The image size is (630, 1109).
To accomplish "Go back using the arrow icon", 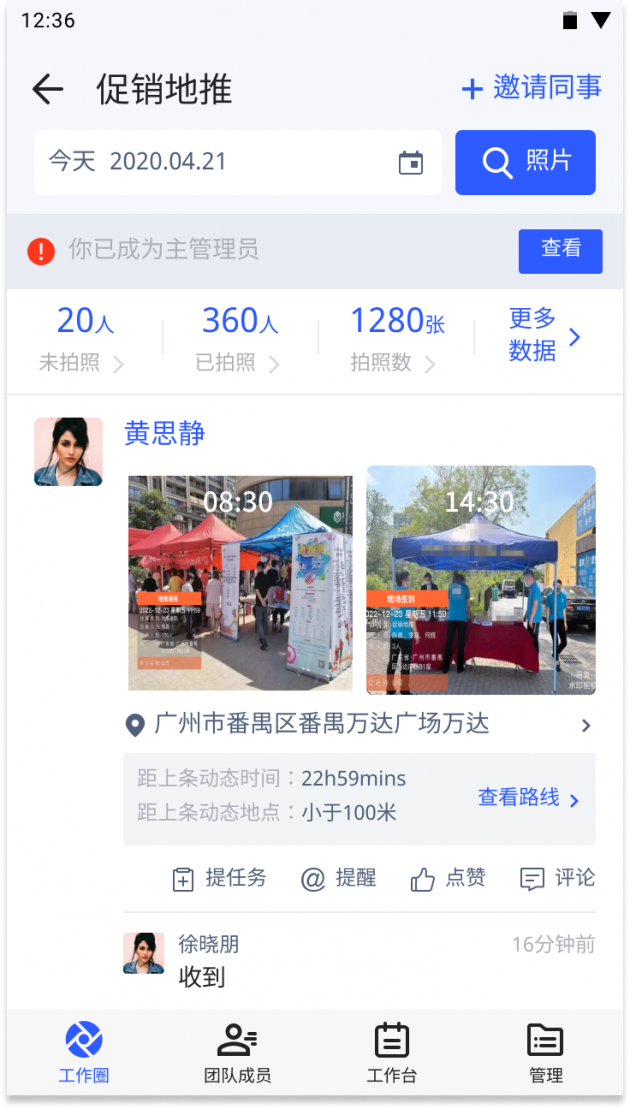I will click(x=47, y=90).
